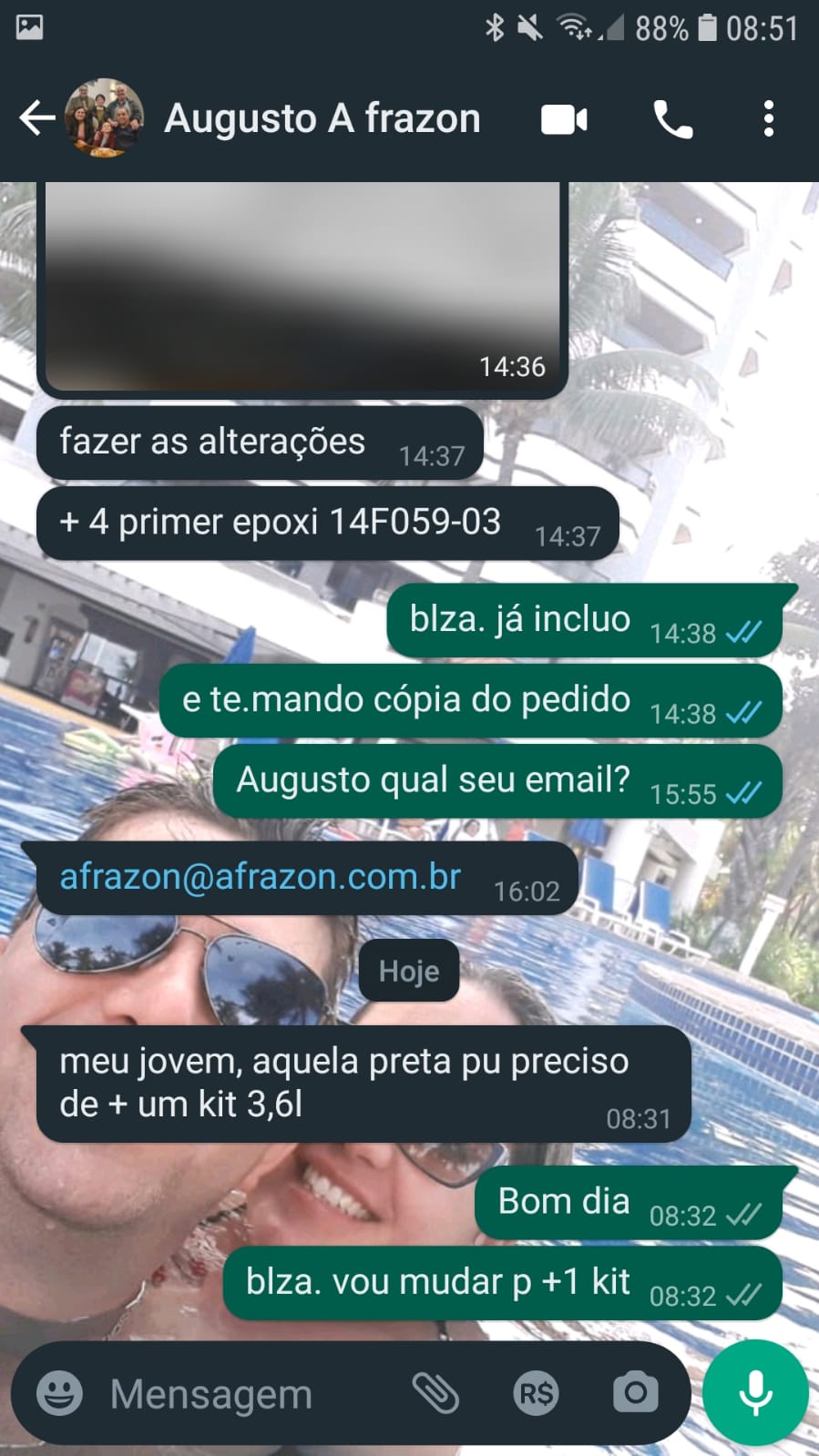Screen dimensions: 819x1456
Task: Open the afrazon@afrazon.com.br email link
Action: click(261, 876)
